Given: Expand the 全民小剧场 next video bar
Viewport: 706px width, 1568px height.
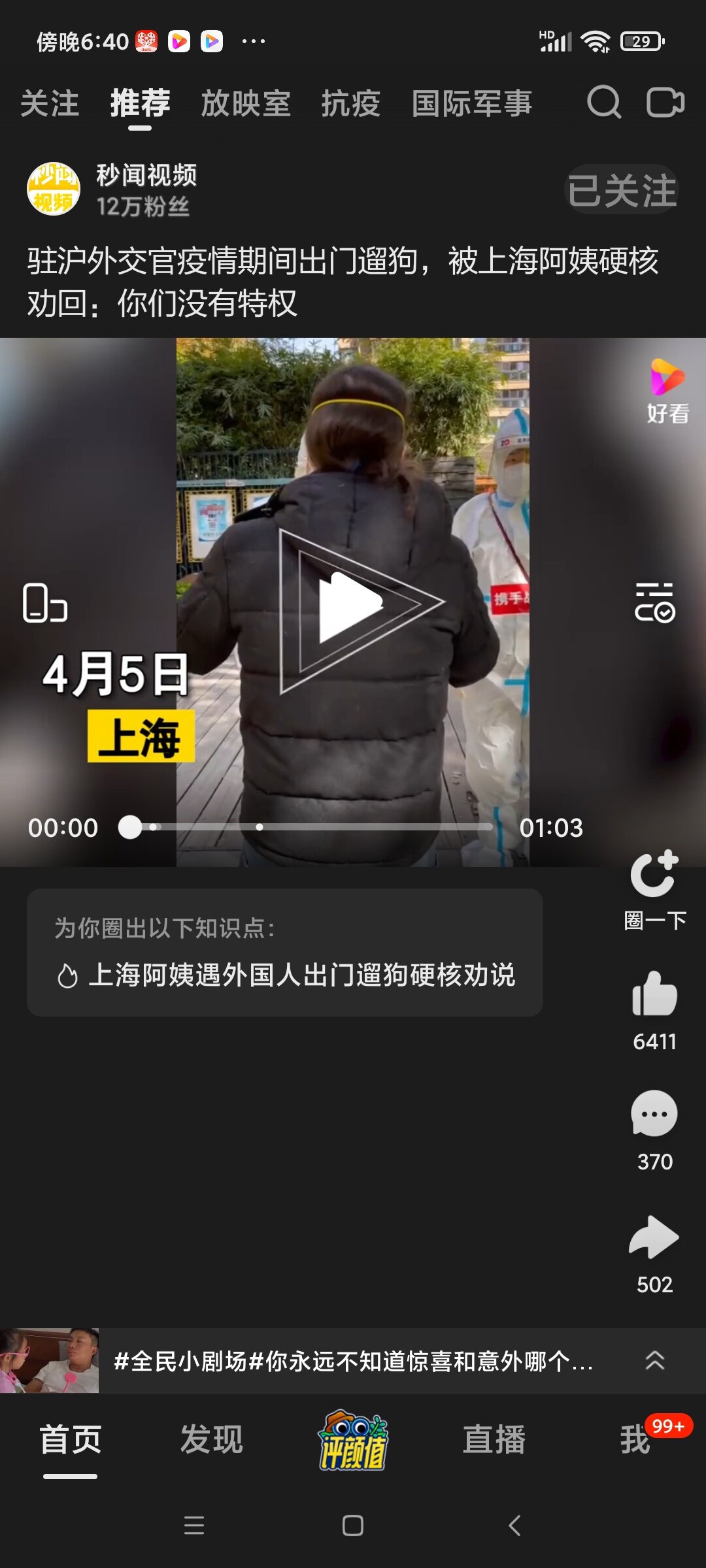Looking at the screenshot, I should pos(654,1360).
